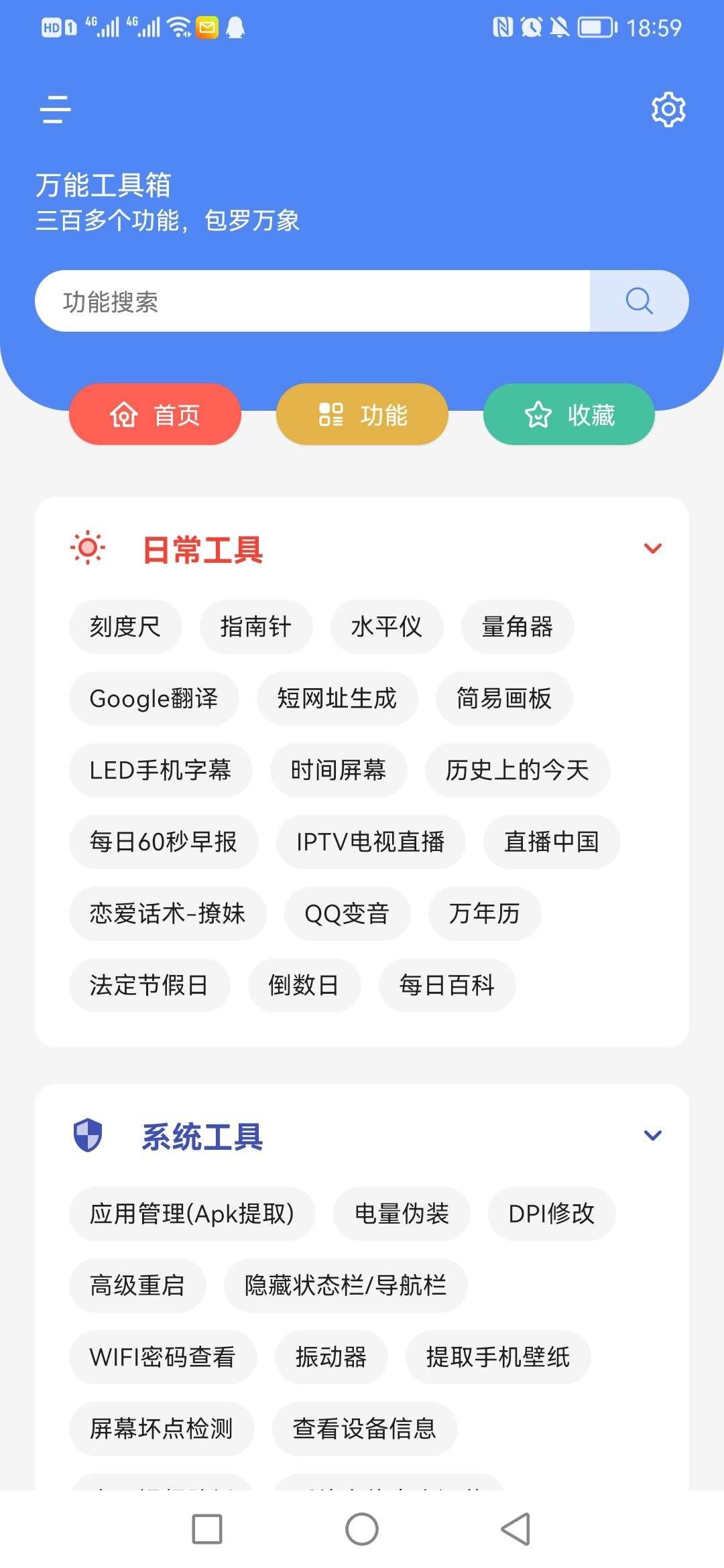Select the 倒数日 chip
This screenshot has height=1568, width=724.
tap(304, 986)
